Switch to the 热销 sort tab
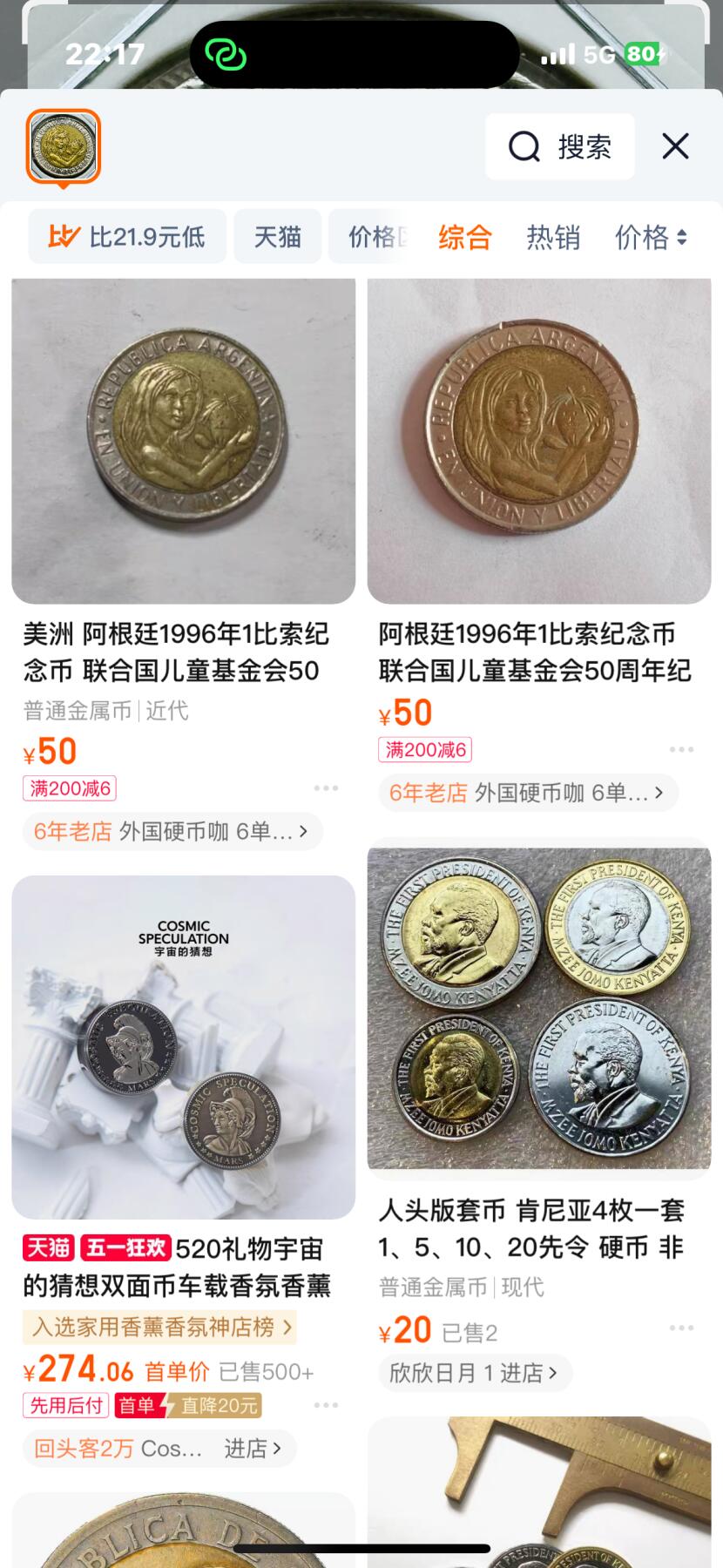Screen dimensions: 723x1568 coord(552,237)
